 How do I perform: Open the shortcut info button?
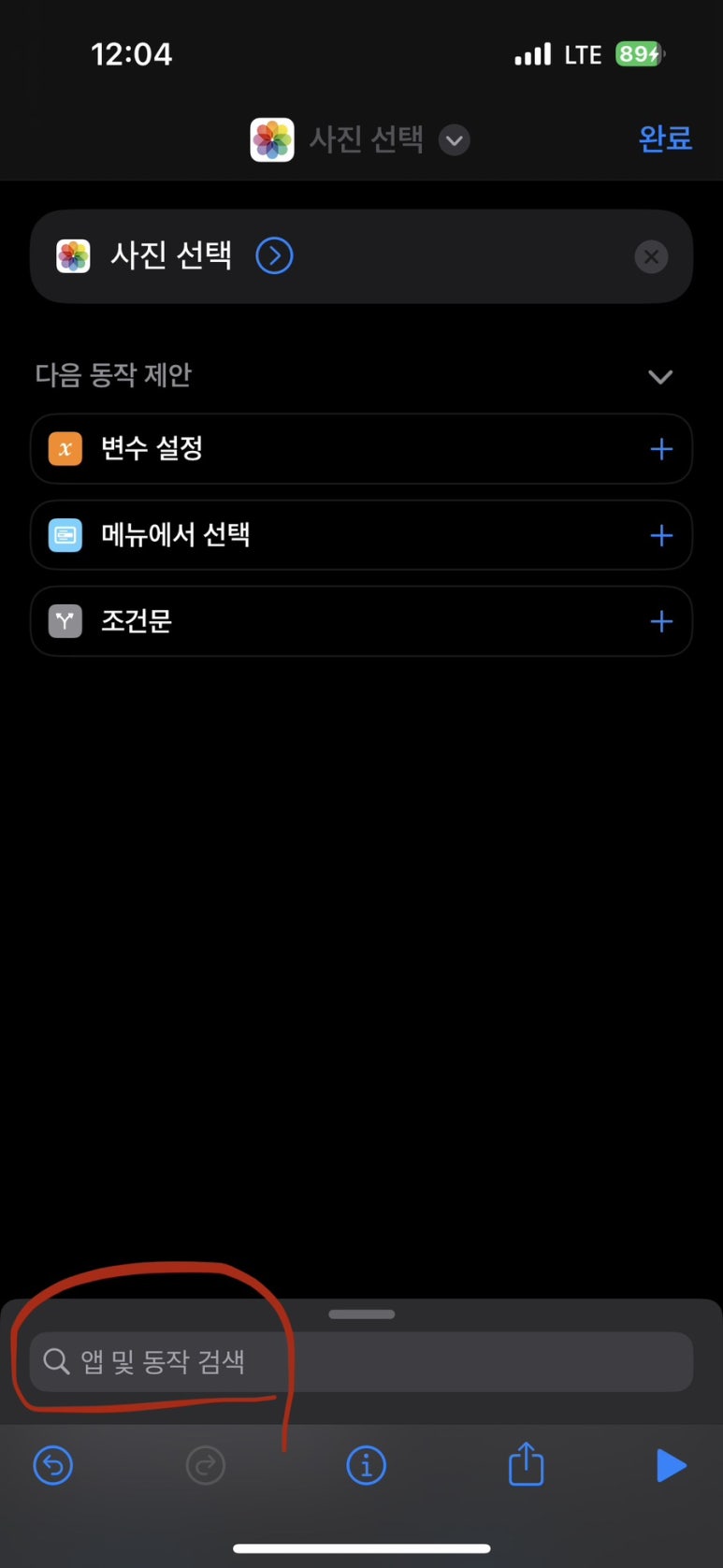click(x=366, y=1465)
